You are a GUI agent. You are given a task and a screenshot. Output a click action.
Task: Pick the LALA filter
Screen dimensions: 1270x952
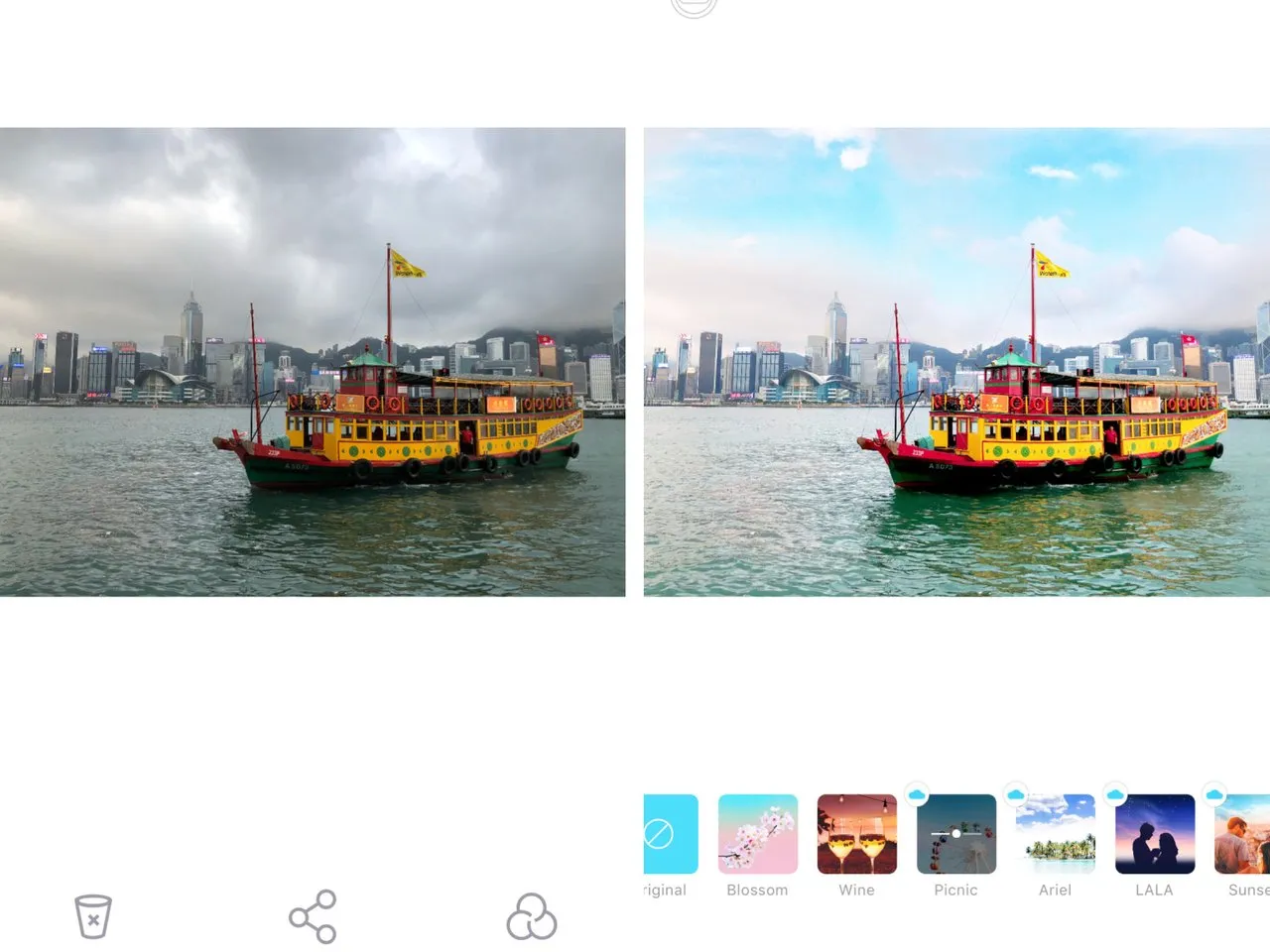(1154, 834)
